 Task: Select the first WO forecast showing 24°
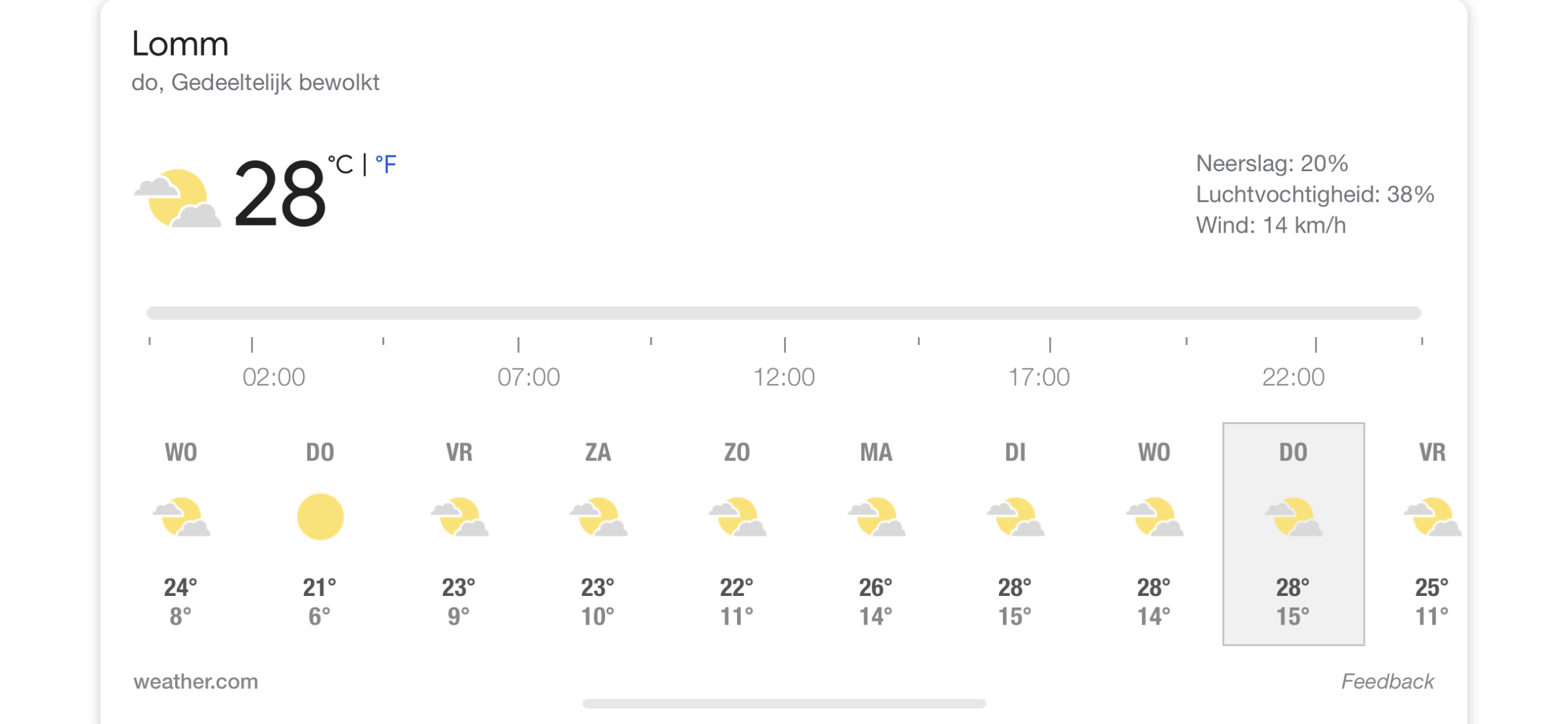coord(181,533)
